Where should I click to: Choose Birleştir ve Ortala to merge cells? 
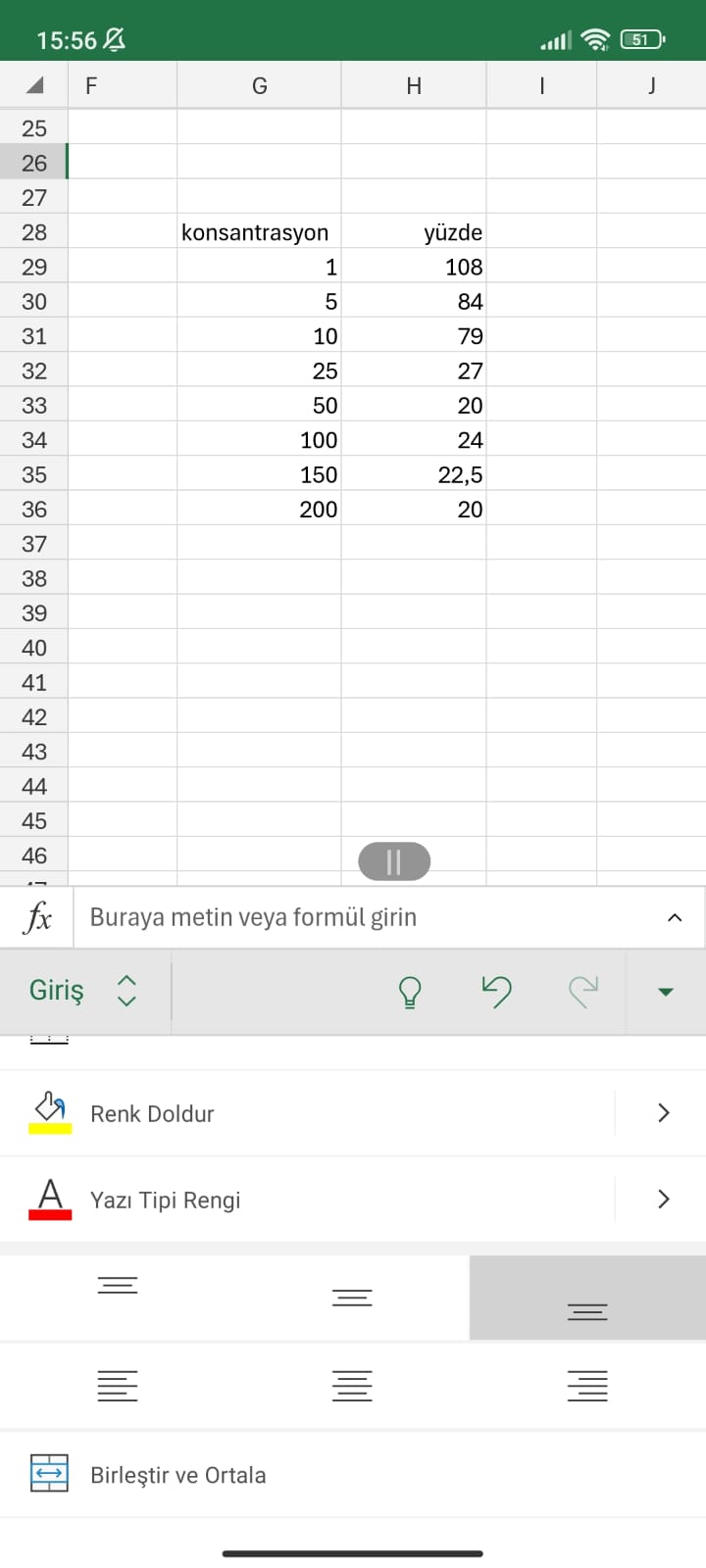point(176,1475)
